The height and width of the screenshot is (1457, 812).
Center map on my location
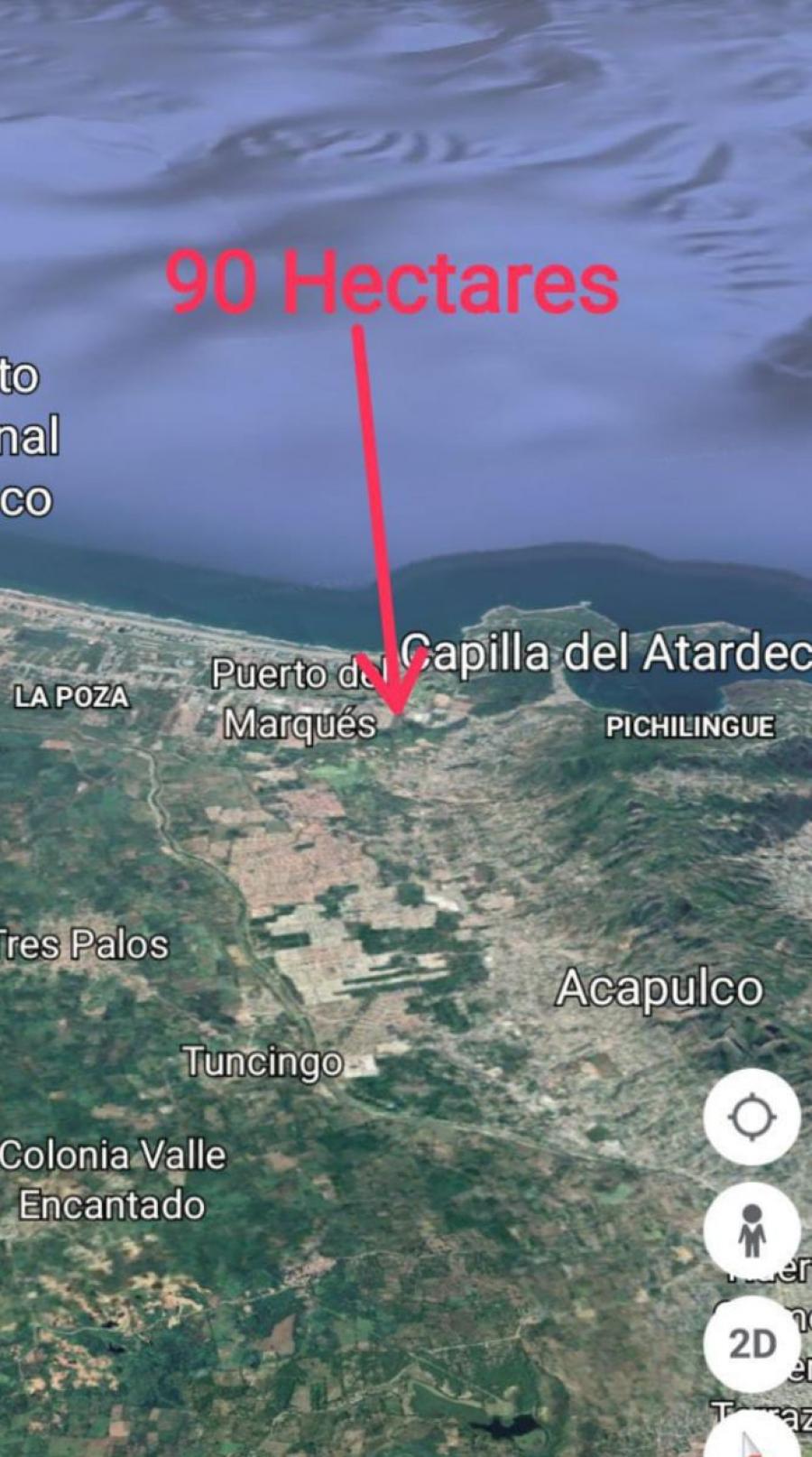(752, 1118)
